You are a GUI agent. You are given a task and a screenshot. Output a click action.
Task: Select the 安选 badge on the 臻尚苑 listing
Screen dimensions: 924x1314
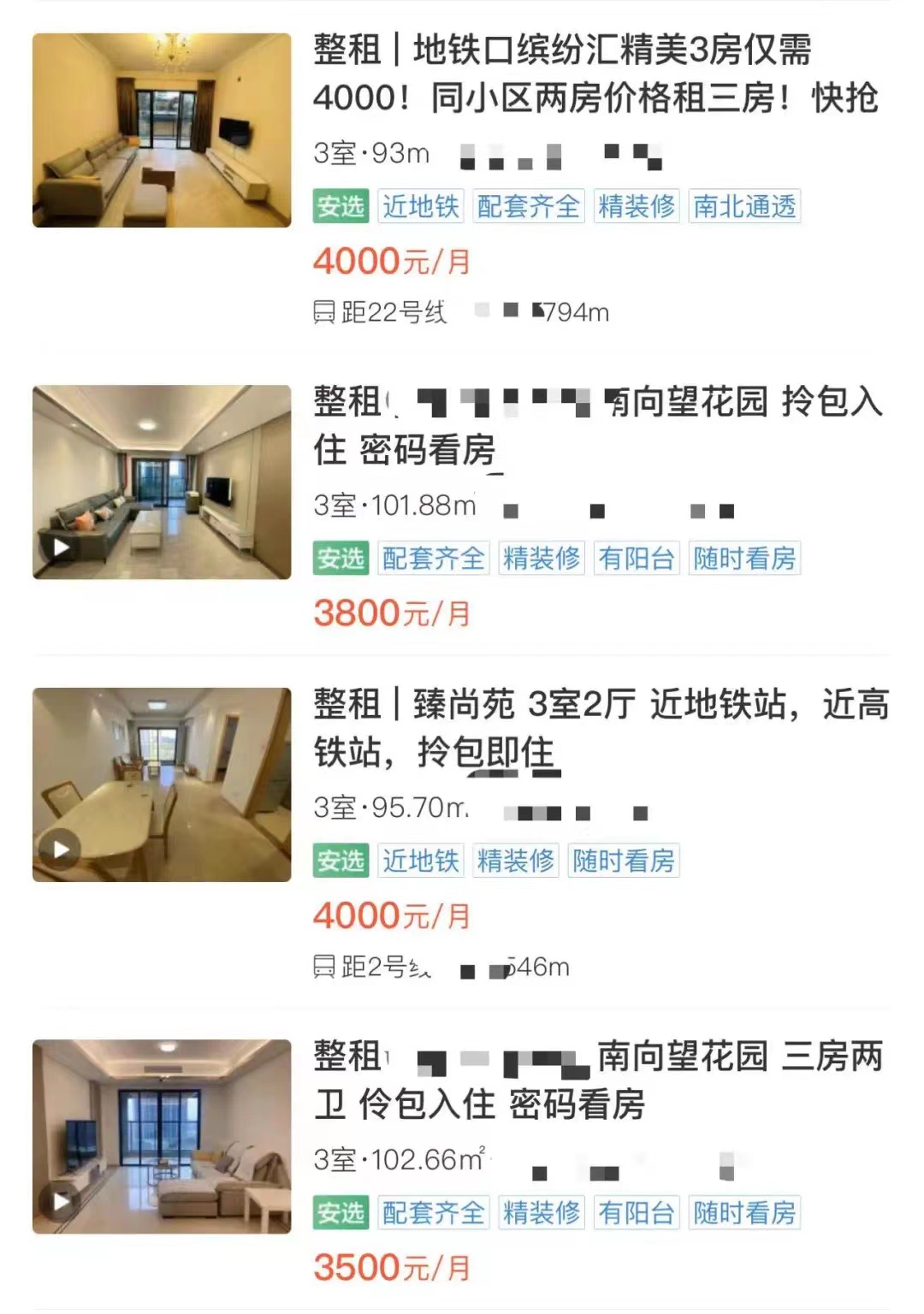pos(341,862)
